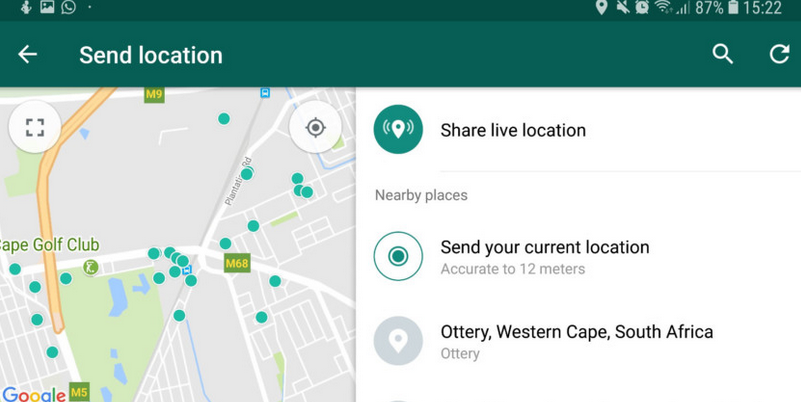Viewport: 801px width, 402px height.
Task: Pick Ottery, Western Cape, South Africa
Action: 576,341
